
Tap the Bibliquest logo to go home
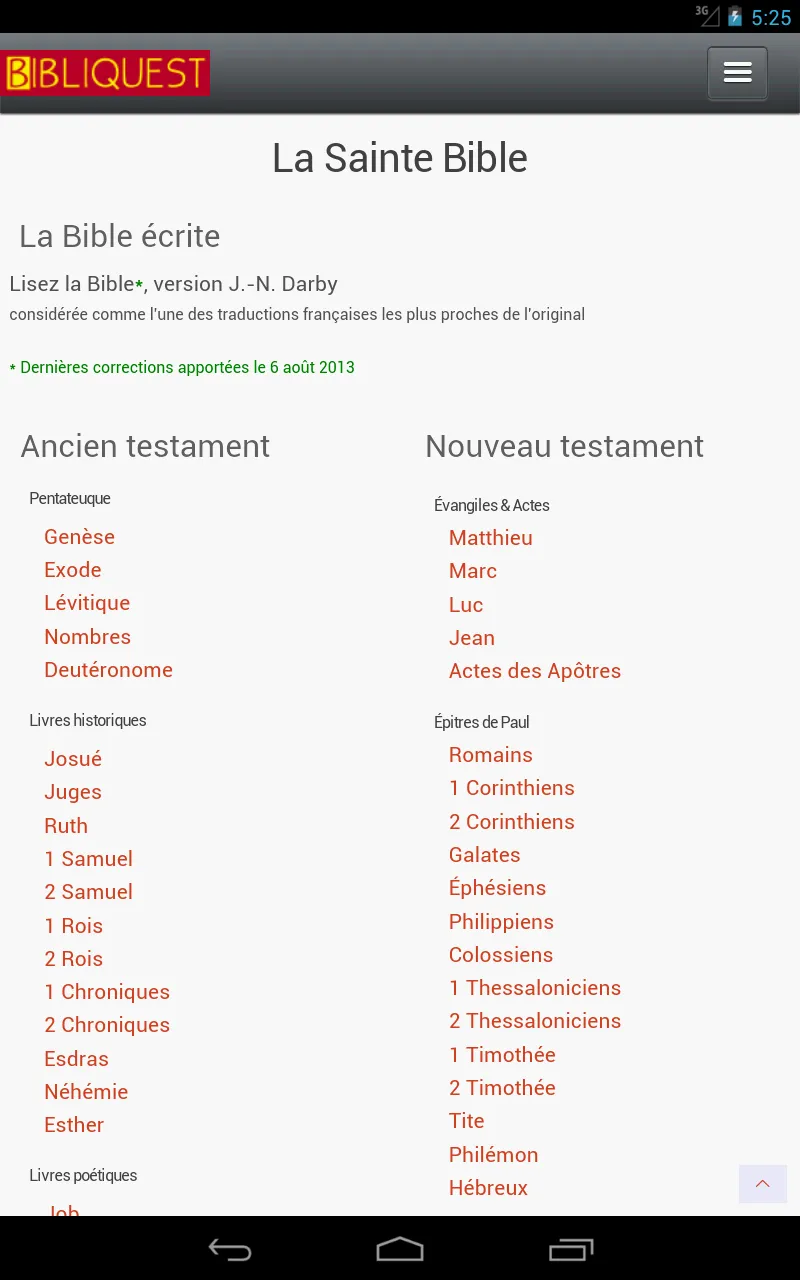105,73
